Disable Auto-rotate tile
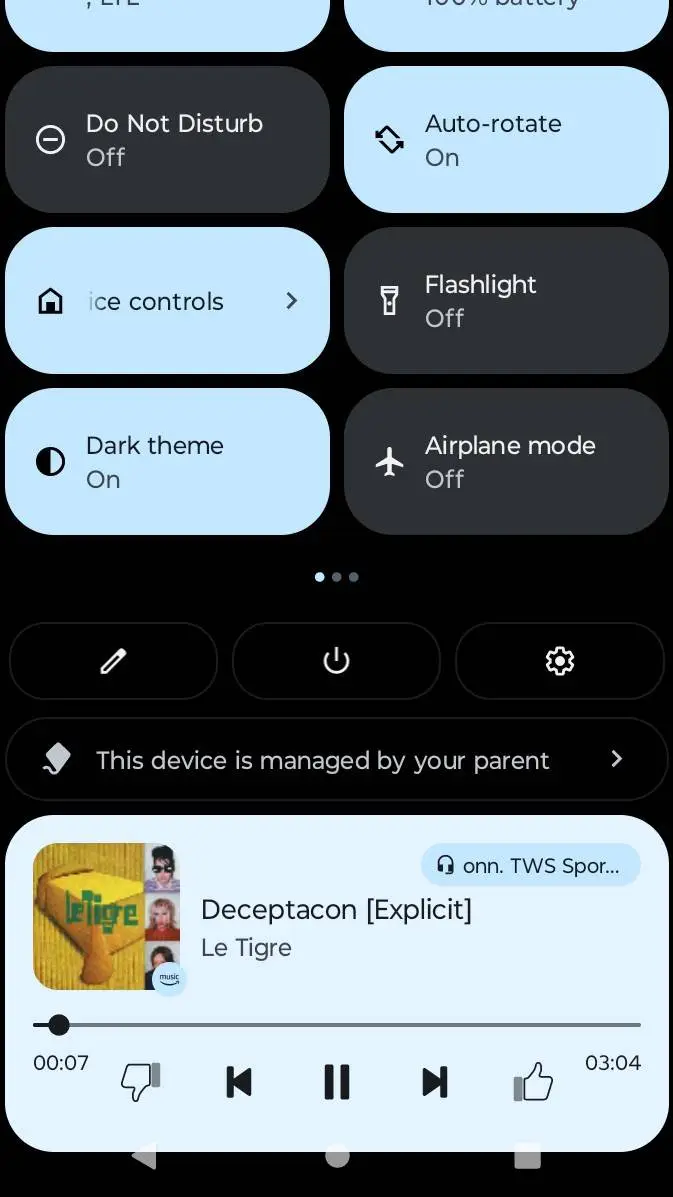The width and height of the screenshot is (673, 1197). pos(506,140)
